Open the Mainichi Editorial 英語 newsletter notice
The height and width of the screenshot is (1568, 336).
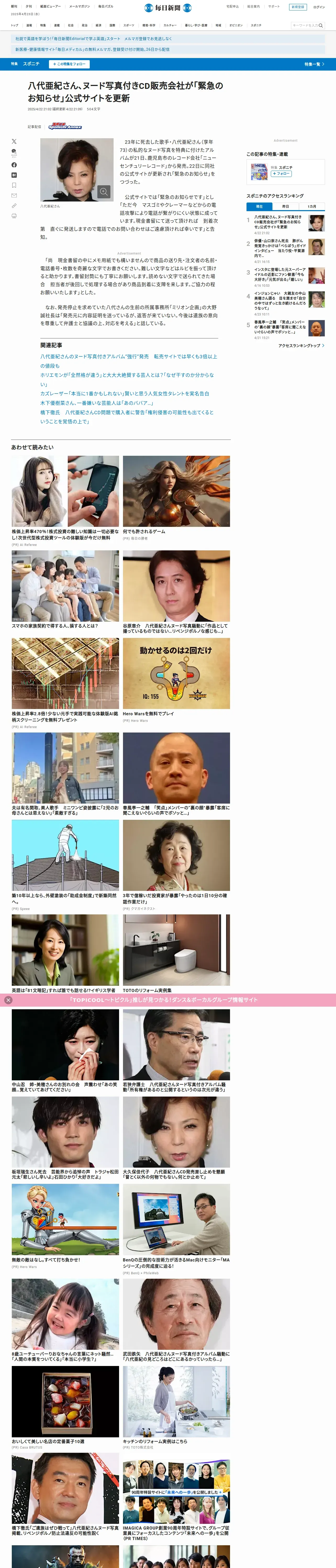pyautogui.click(x=93, y=38)
